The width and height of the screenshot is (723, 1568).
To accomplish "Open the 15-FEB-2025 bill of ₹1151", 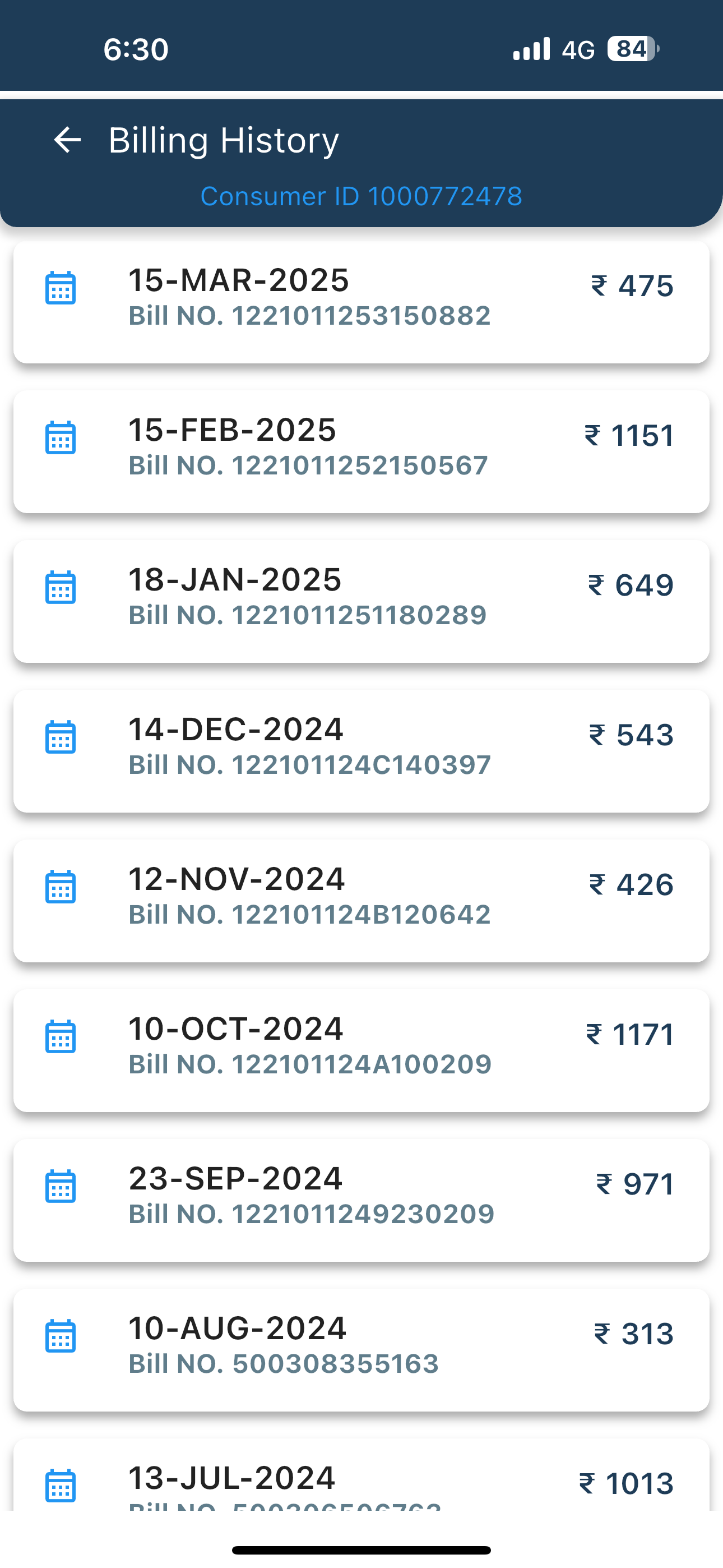I will click(361, 452).
